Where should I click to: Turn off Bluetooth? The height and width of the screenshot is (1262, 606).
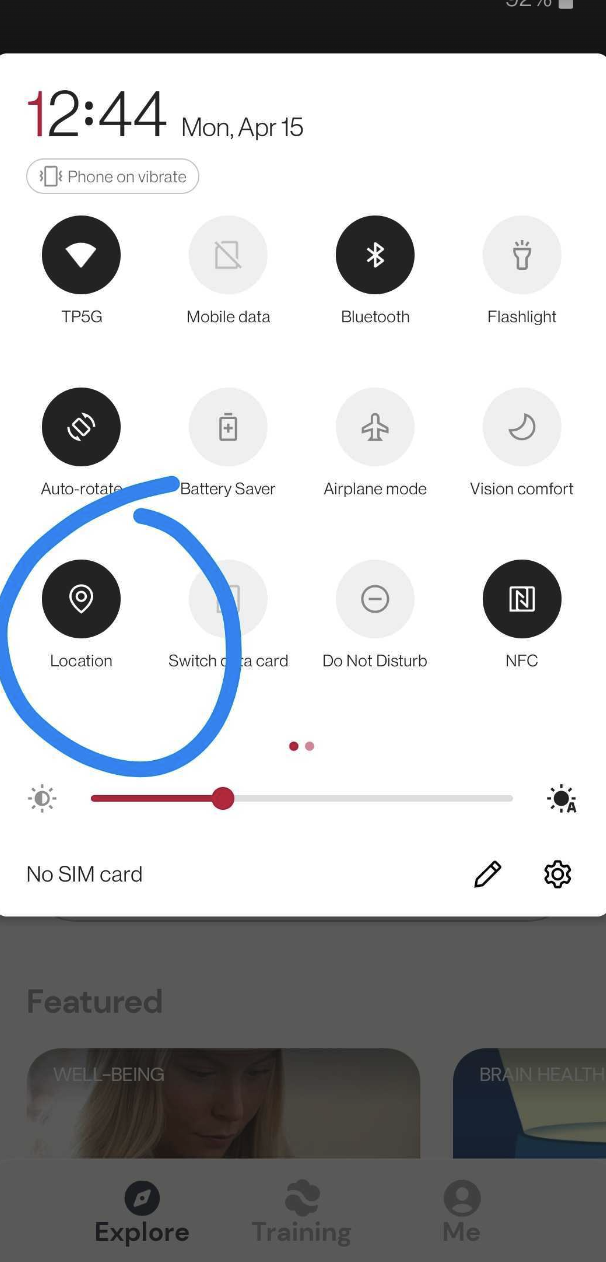(x=375, y=256)
